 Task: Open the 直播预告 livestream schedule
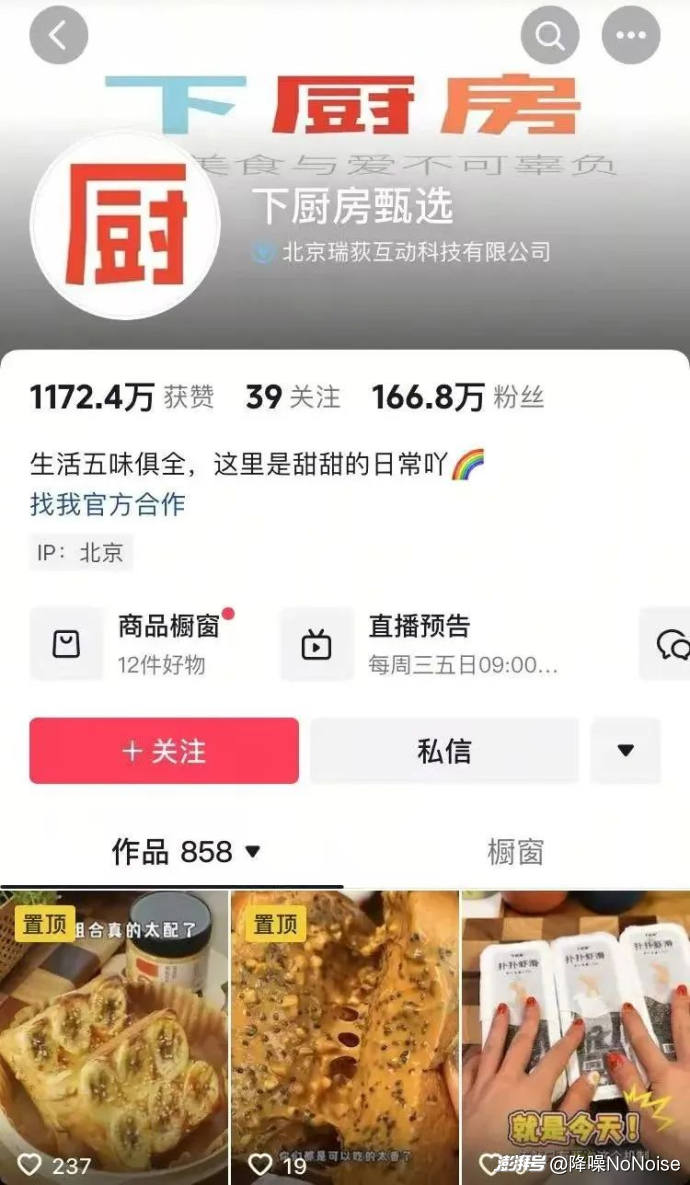click(420, 644)
